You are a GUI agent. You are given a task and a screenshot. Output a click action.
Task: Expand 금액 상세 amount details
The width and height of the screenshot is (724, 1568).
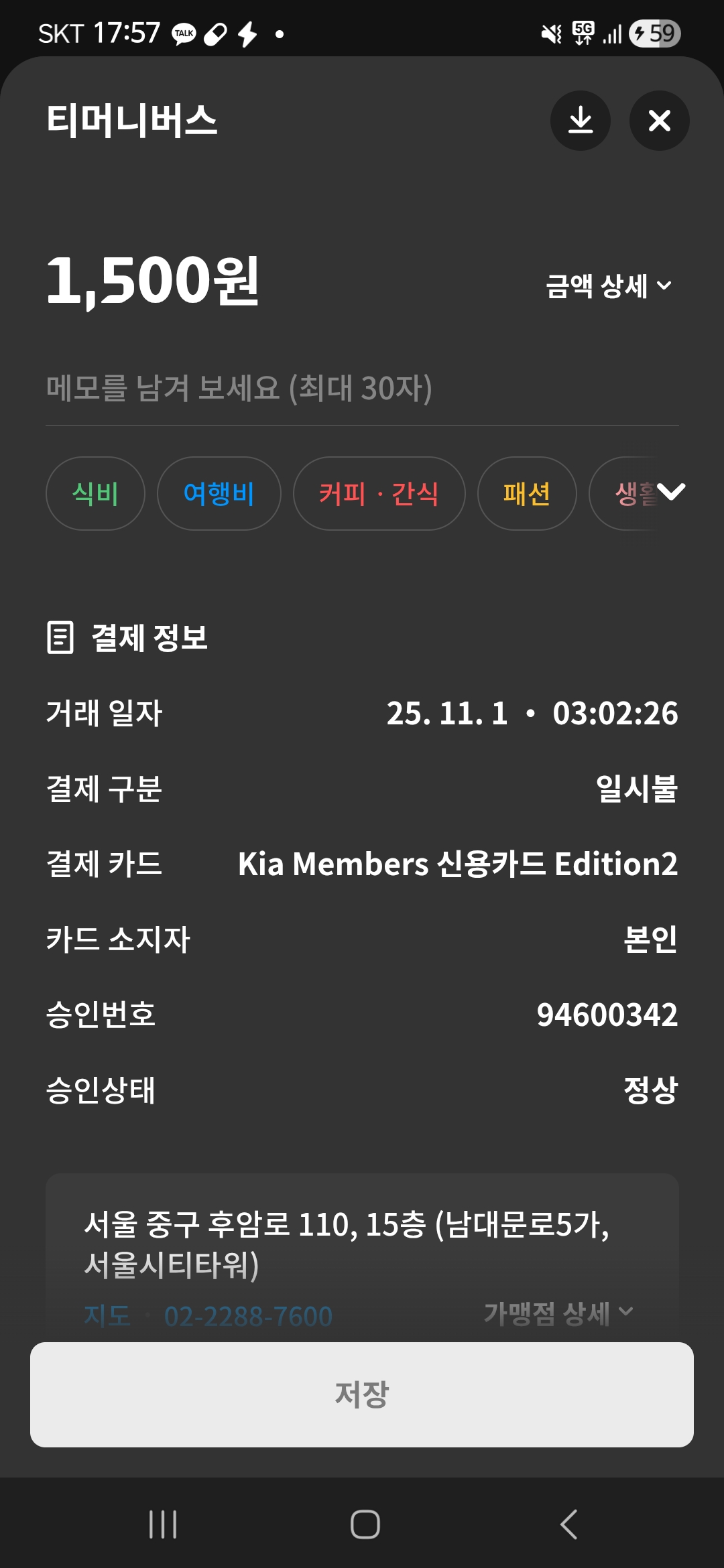(x=608, y=286)
